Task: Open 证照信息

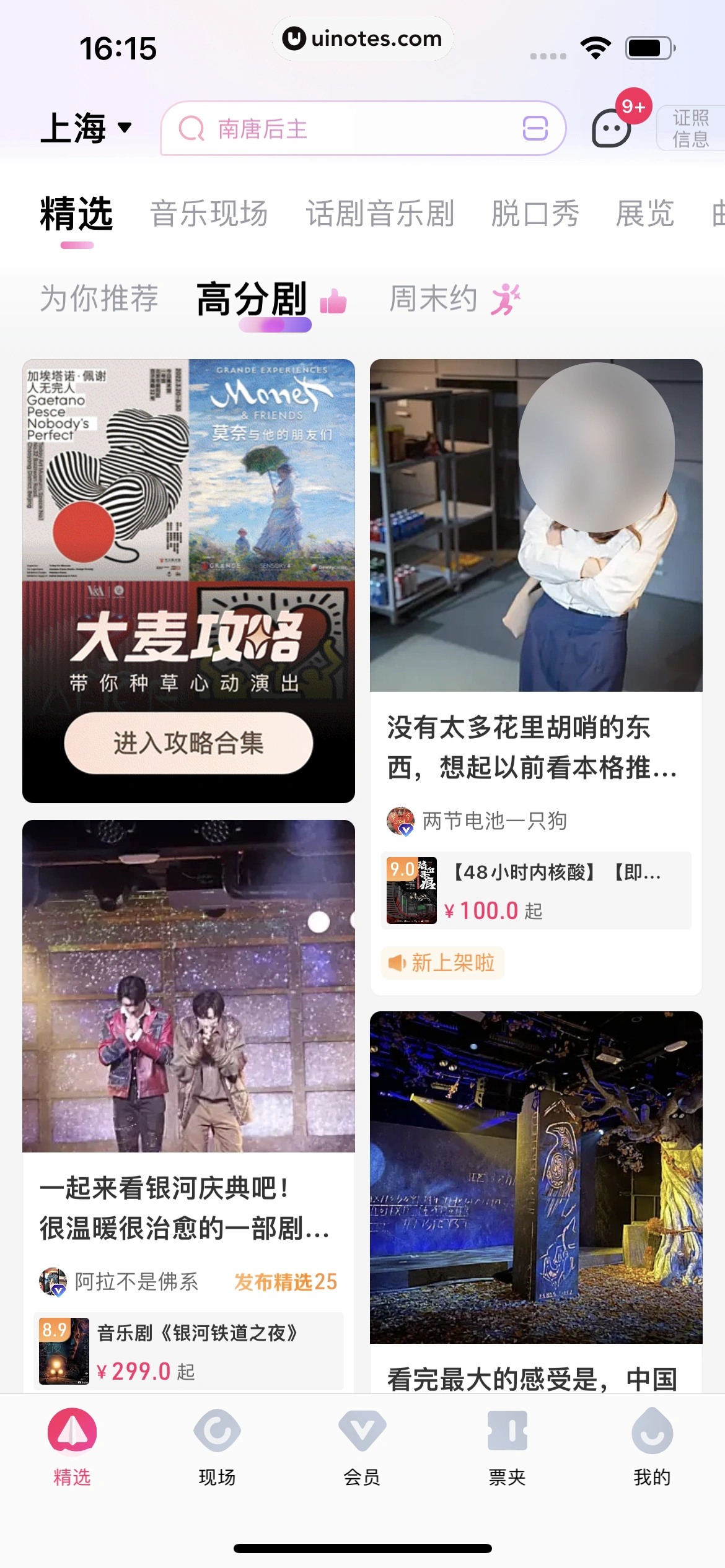Action: tap(692, 128)
